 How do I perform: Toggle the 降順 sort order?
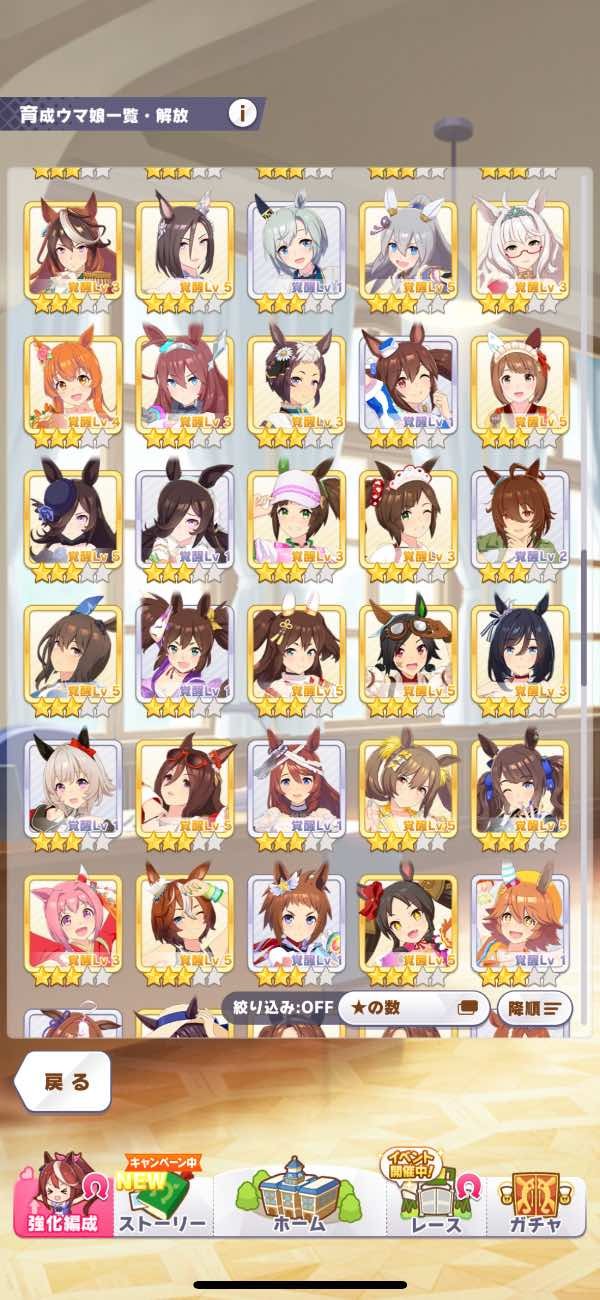(535, 1008)
